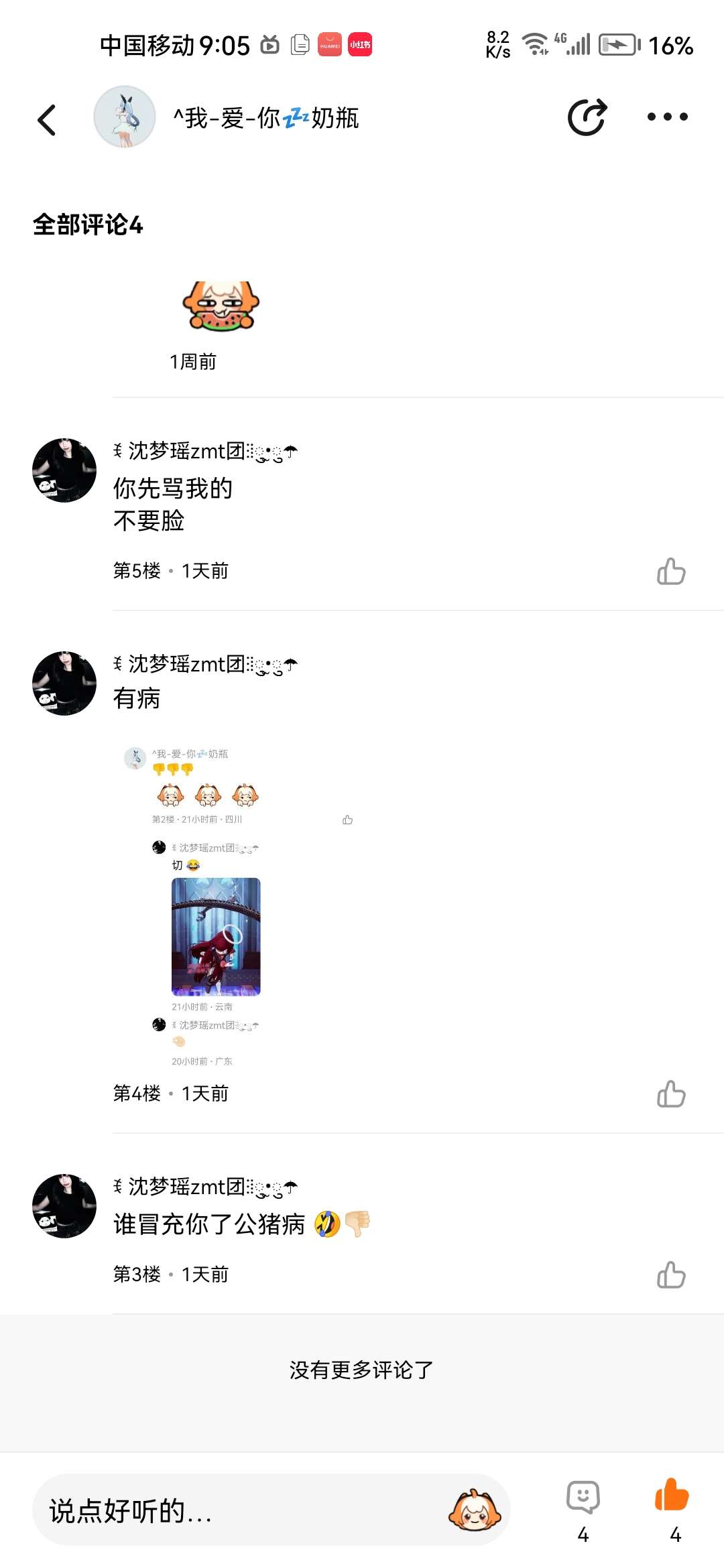Tap the 说点好听的 comment input field

(x=235, y=1511)
